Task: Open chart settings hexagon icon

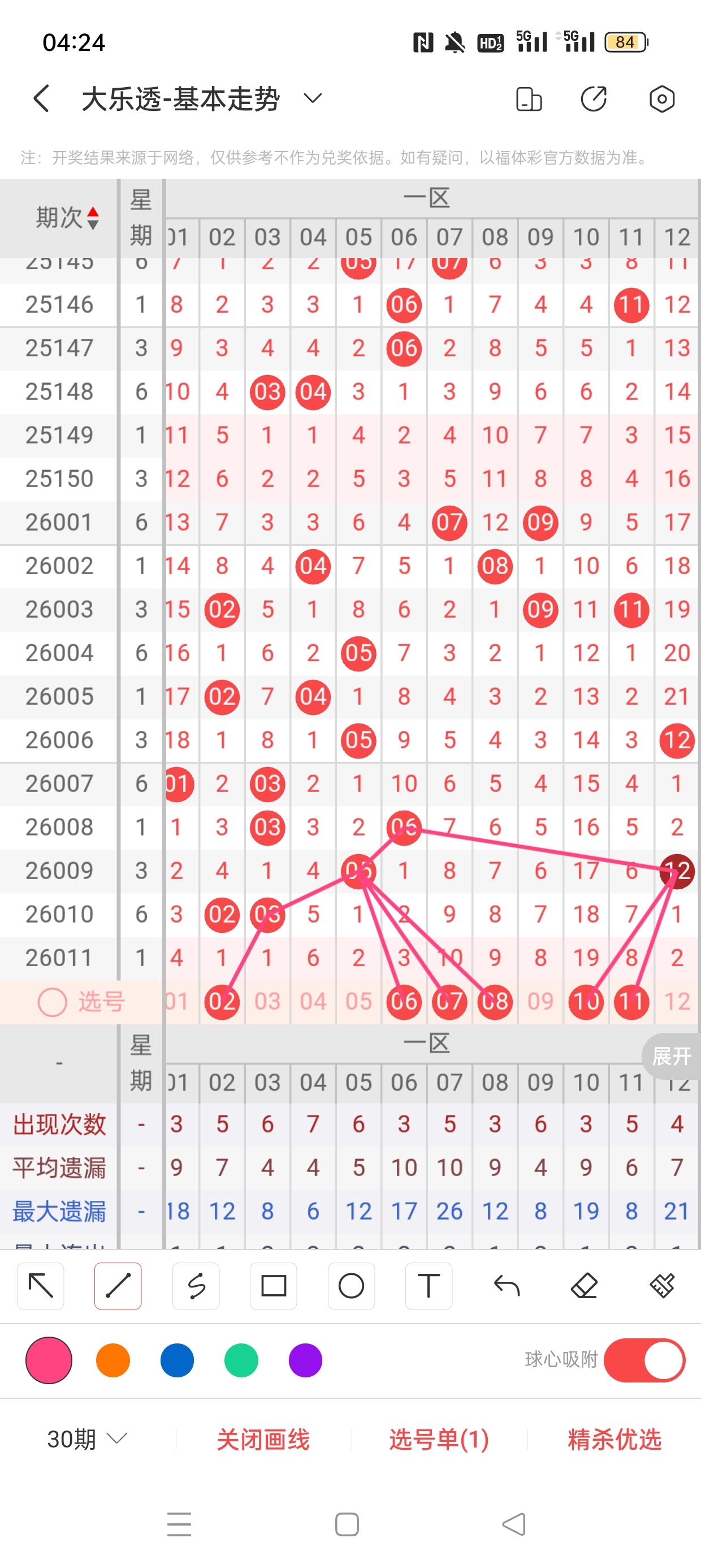Action: pos(661,99)
